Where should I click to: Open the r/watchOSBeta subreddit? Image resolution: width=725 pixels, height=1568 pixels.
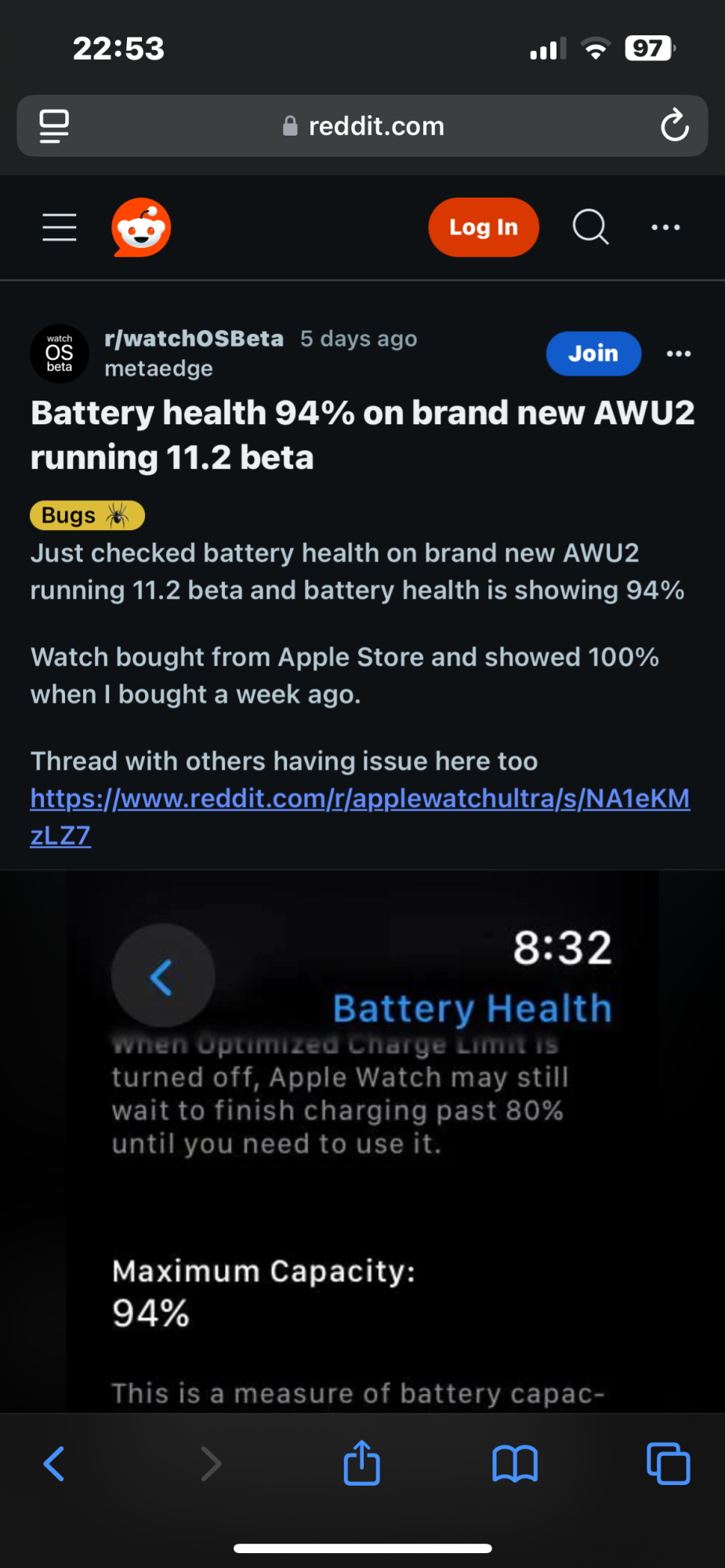(x=194, y=338)
